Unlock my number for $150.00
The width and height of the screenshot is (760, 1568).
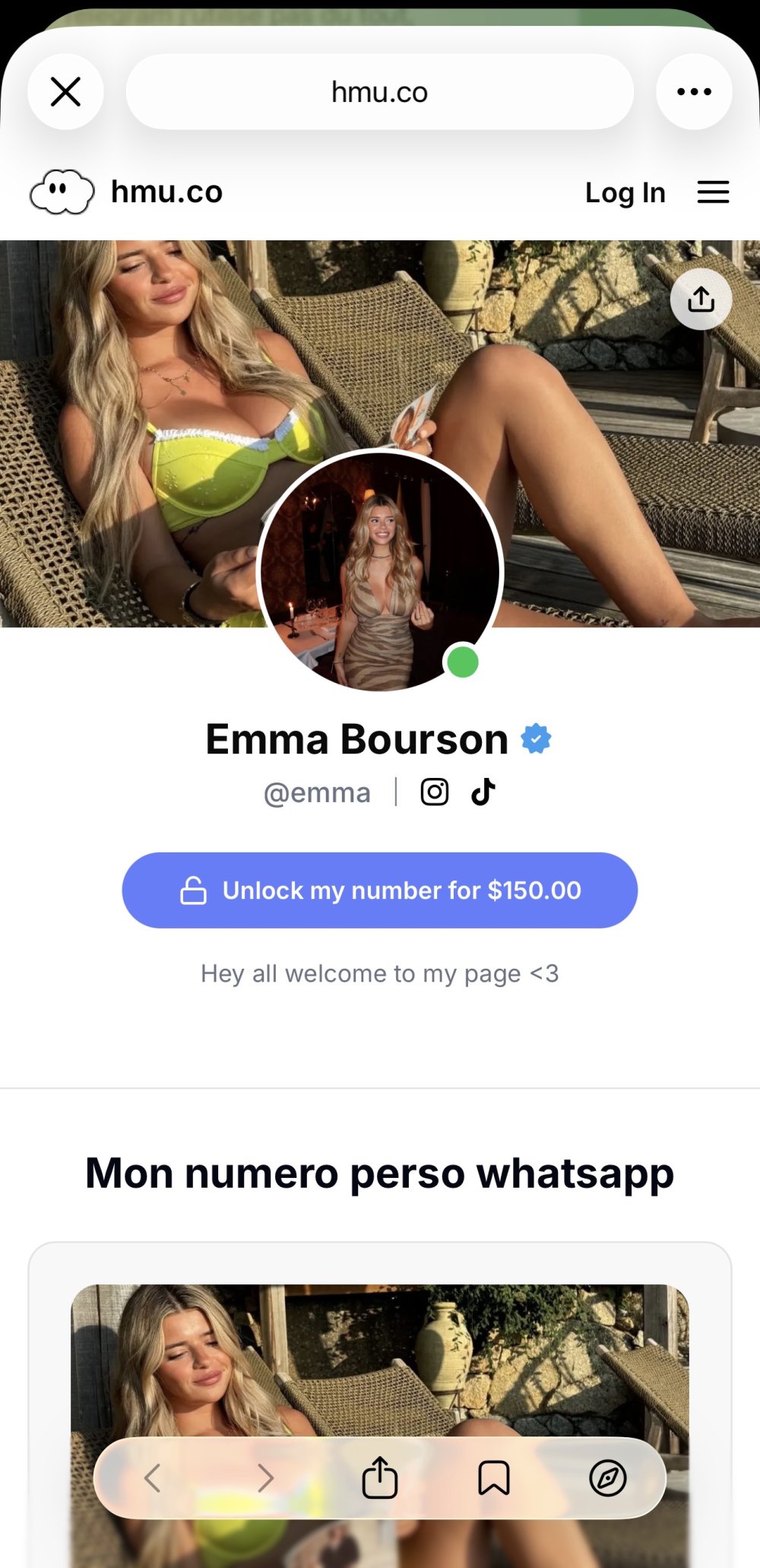point(379,890)
